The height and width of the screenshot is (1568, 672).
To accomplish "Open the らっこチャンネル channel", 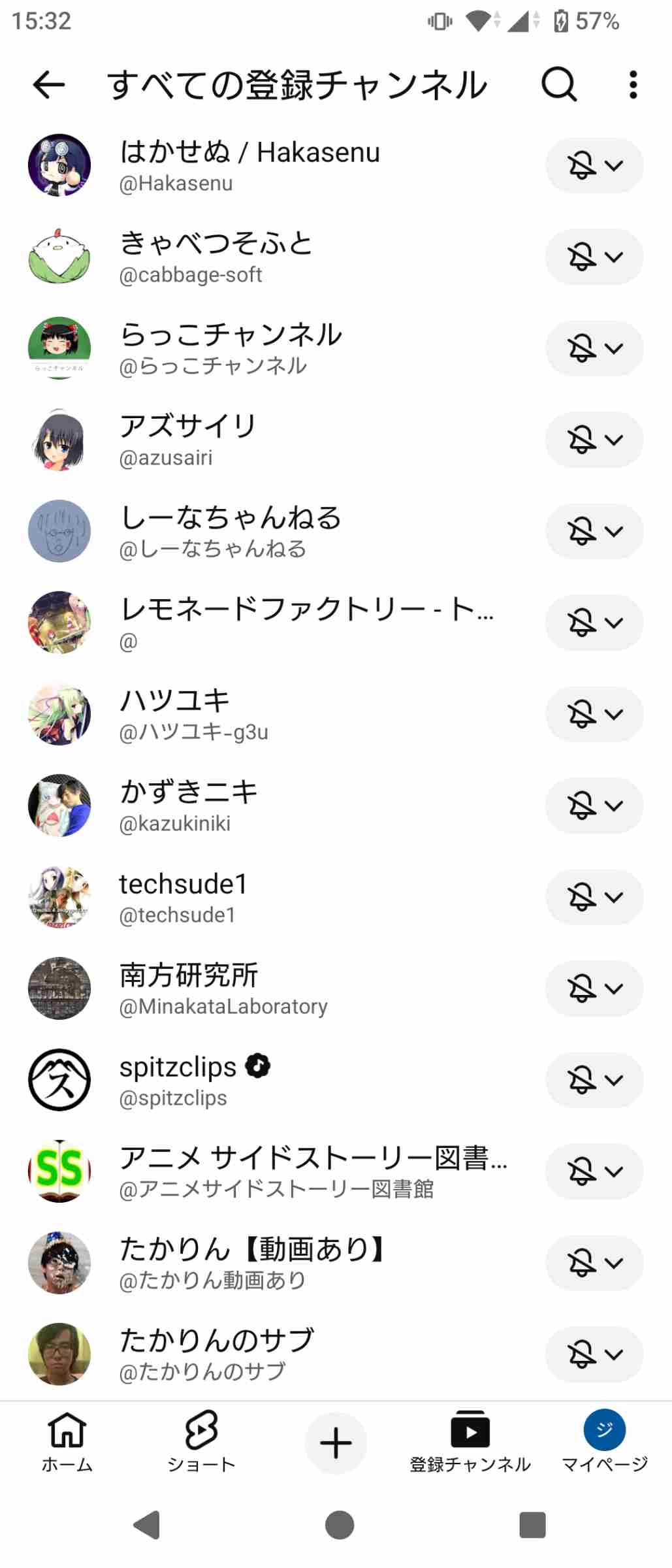I will click(x=230, y=348).
